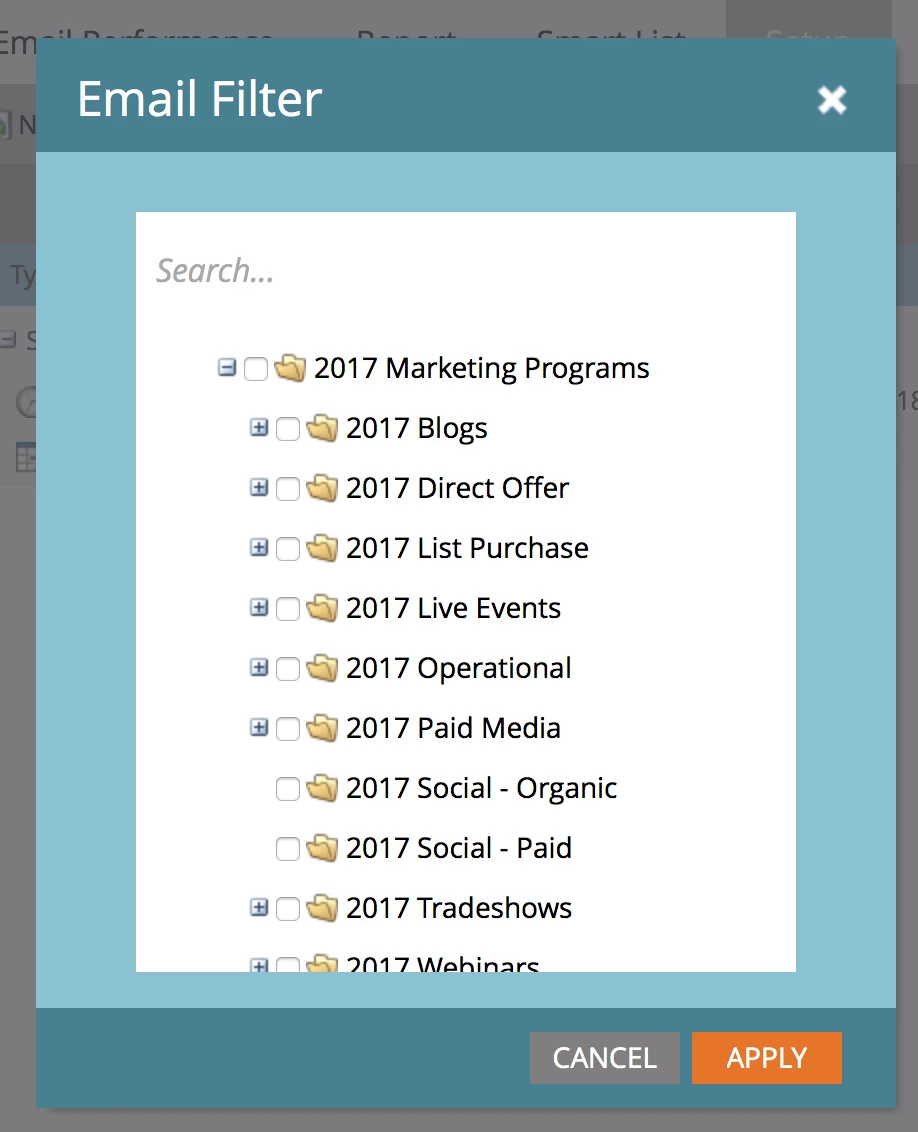Cancel the email filter
The image size is (918, 1132).
[x=604, y=1058]
